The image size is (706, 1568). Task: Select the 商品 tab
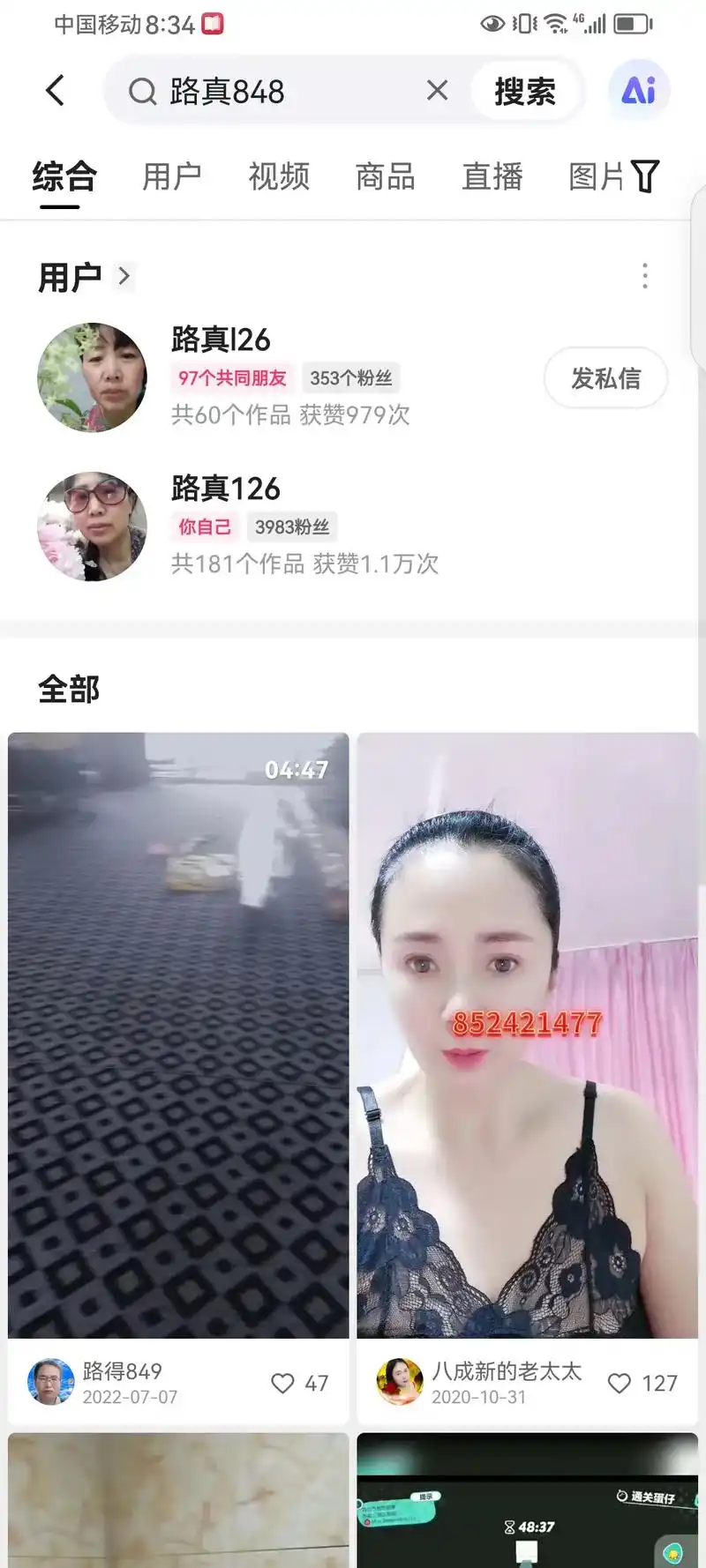pyautogui.click(x=385, y=176)
